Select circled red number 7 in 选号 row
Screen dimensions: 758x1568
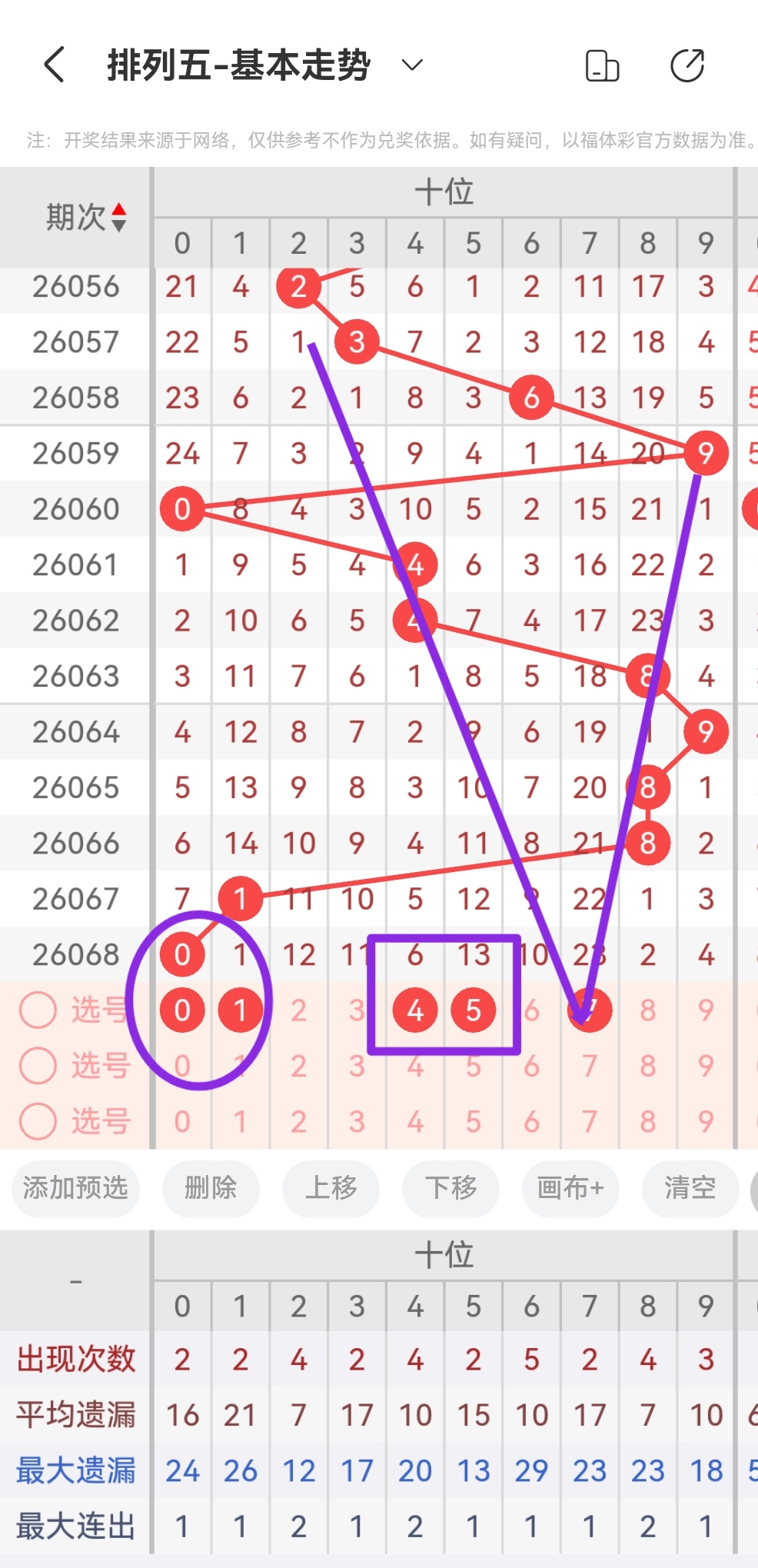click(x=589, y=1010)
